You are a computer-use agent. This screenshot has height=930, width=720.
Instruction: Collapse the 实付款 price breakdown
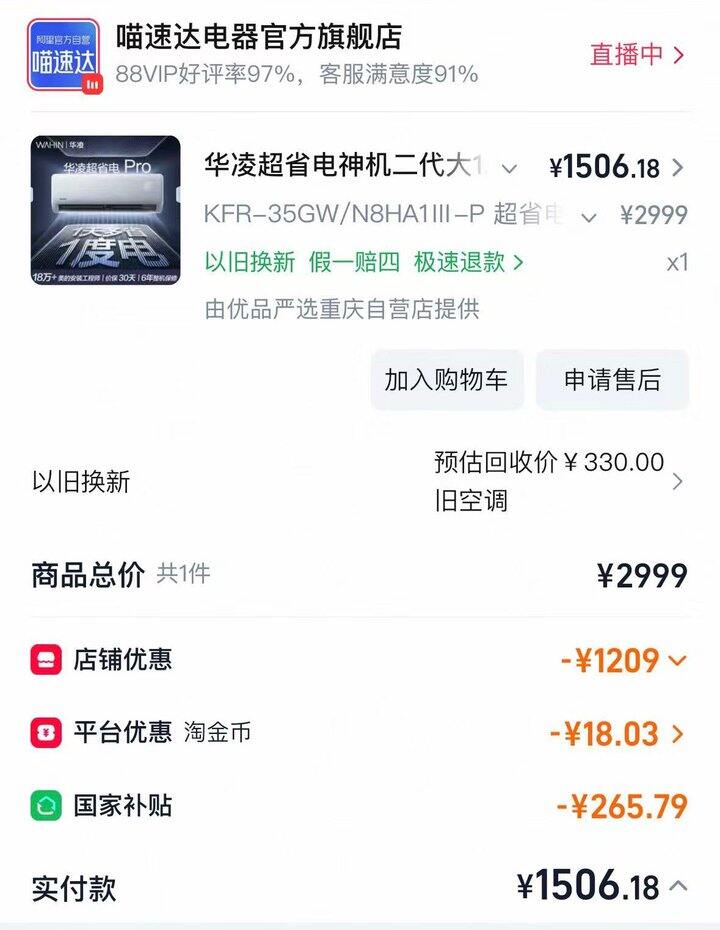click(x=678, y=886)
